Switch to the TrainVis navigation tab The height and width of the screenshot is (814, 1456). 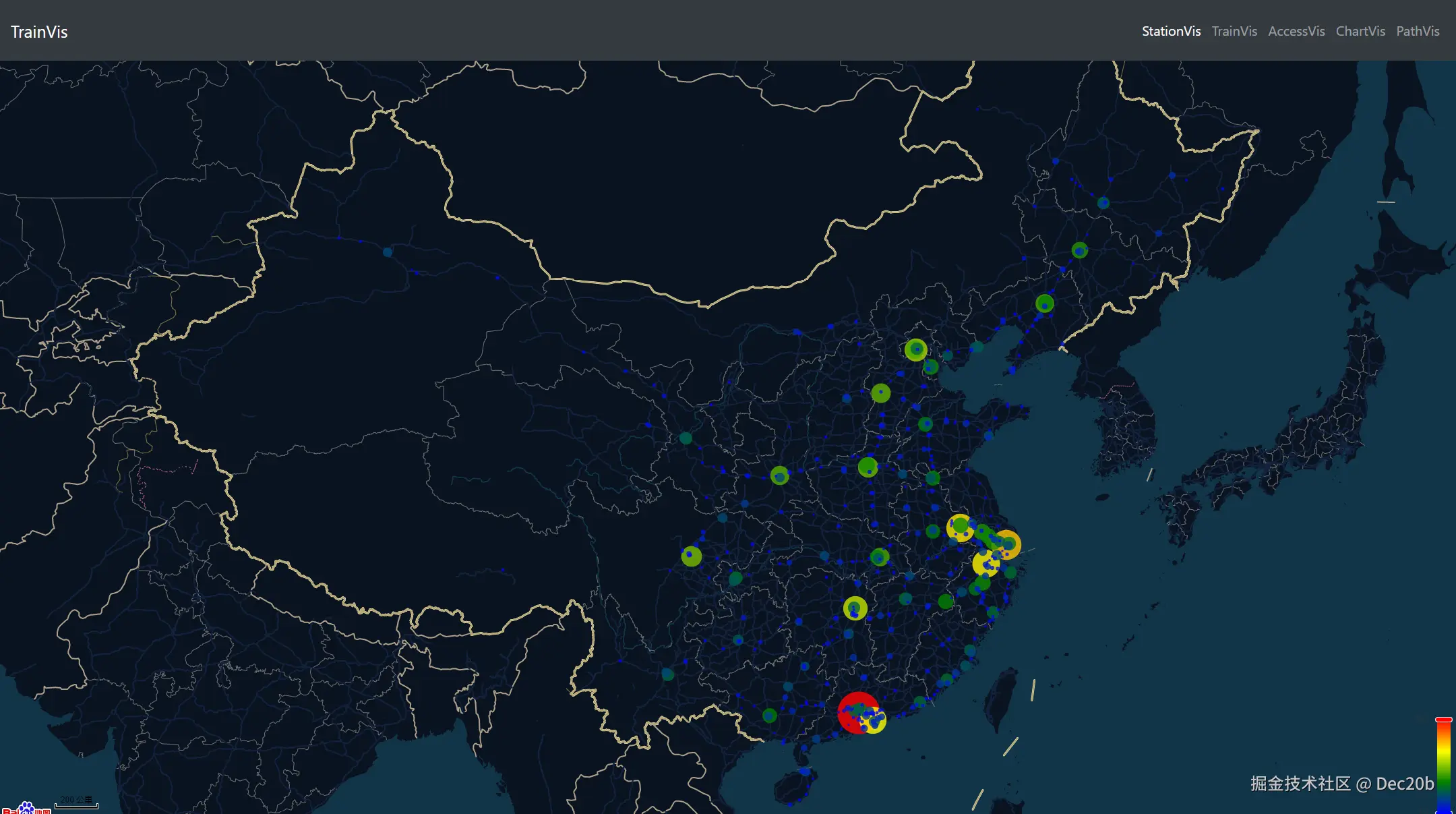tap(1234, 31)
